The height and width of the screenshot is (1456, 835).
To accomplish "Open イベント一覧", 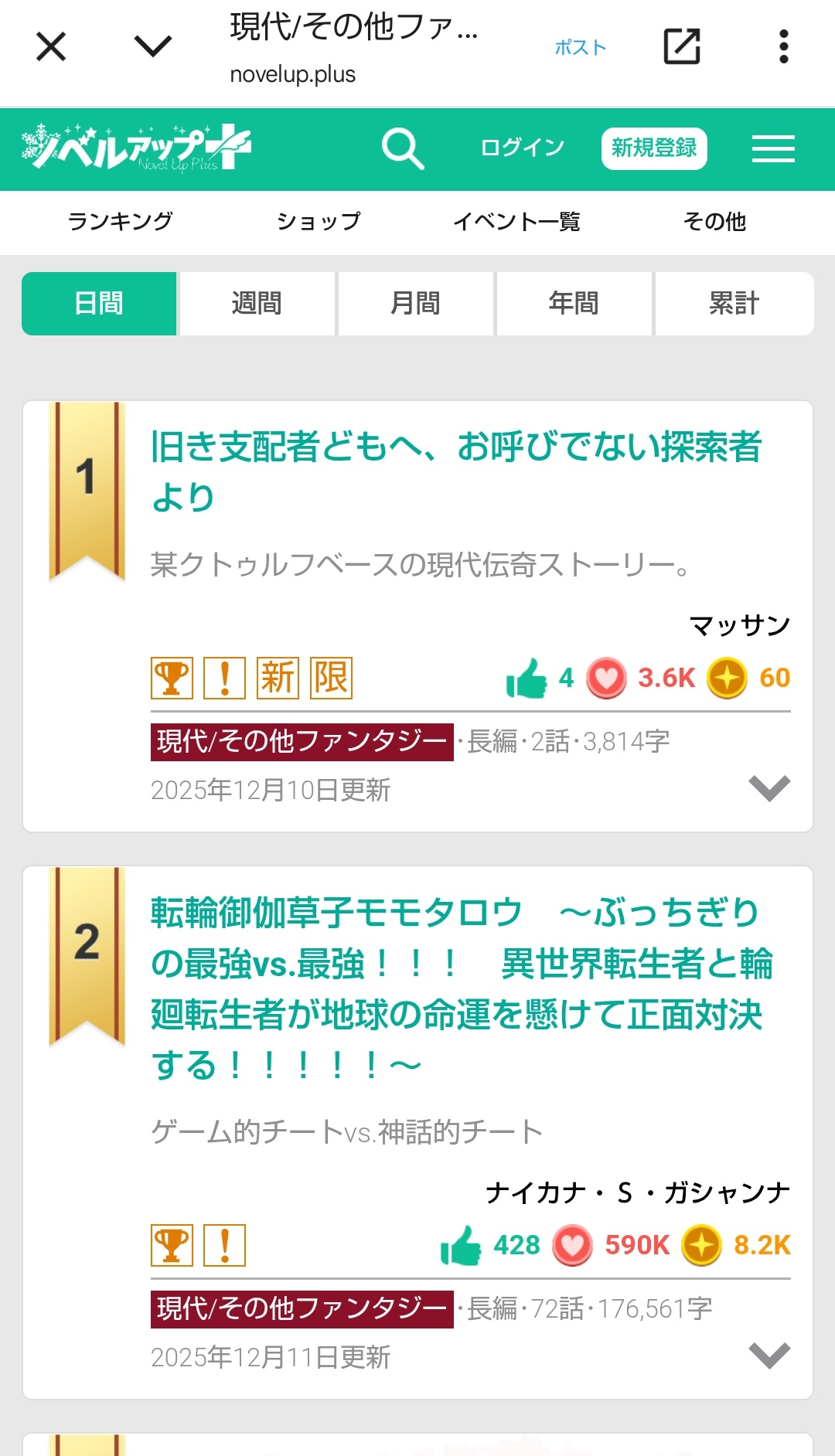I will (x=516, y=222).
